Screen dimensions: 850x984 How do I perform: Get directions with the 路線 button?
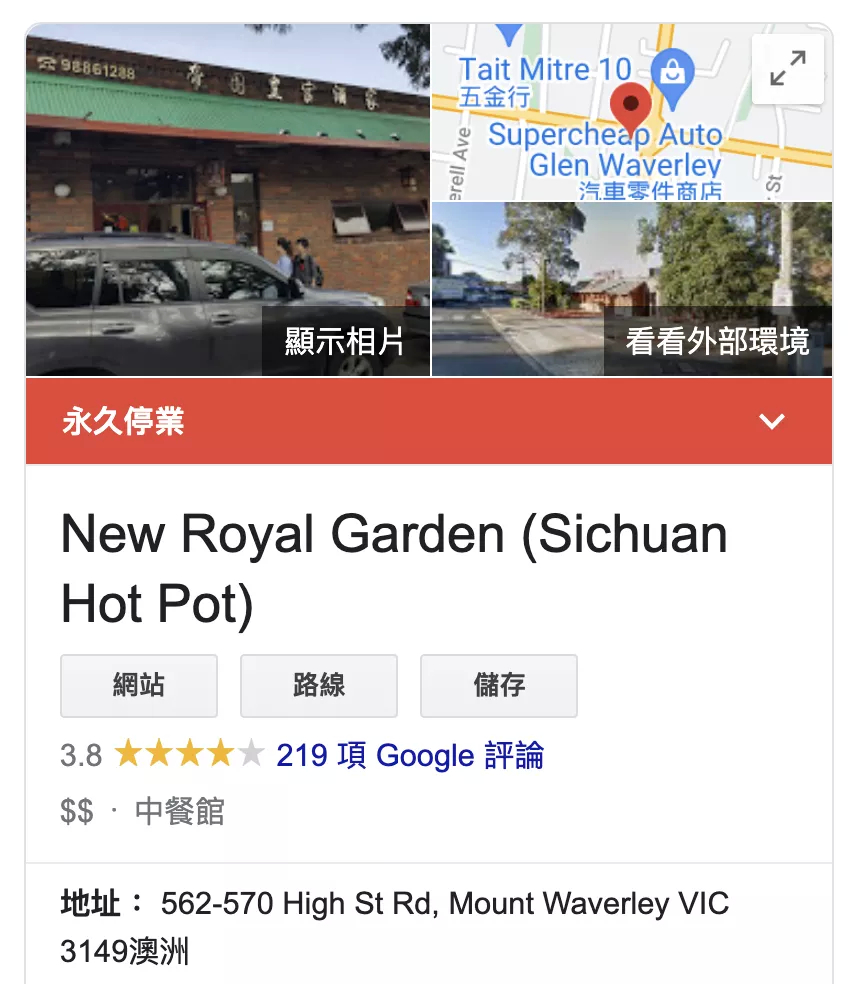319,686
